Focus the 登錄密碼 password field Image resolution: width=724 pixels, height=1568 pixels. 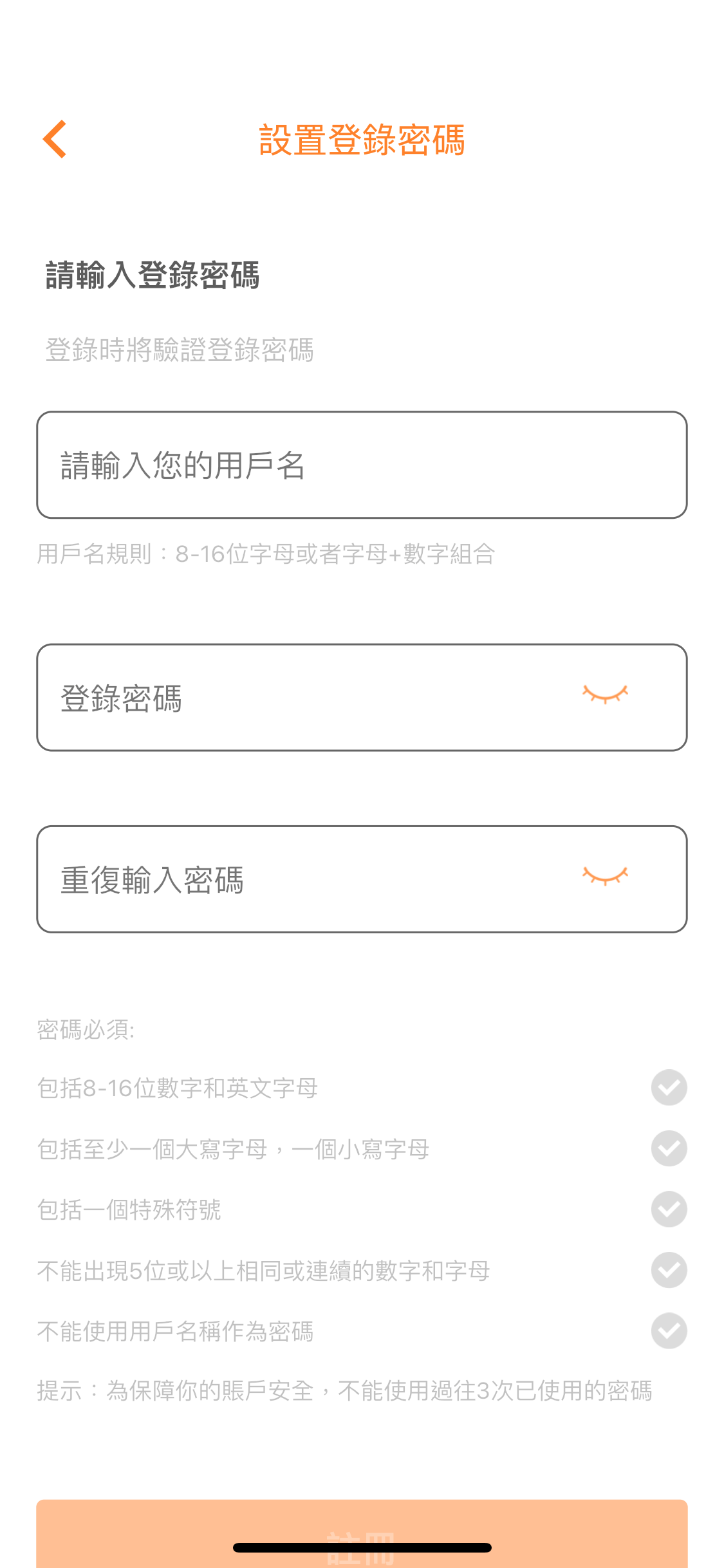[309, 698]
